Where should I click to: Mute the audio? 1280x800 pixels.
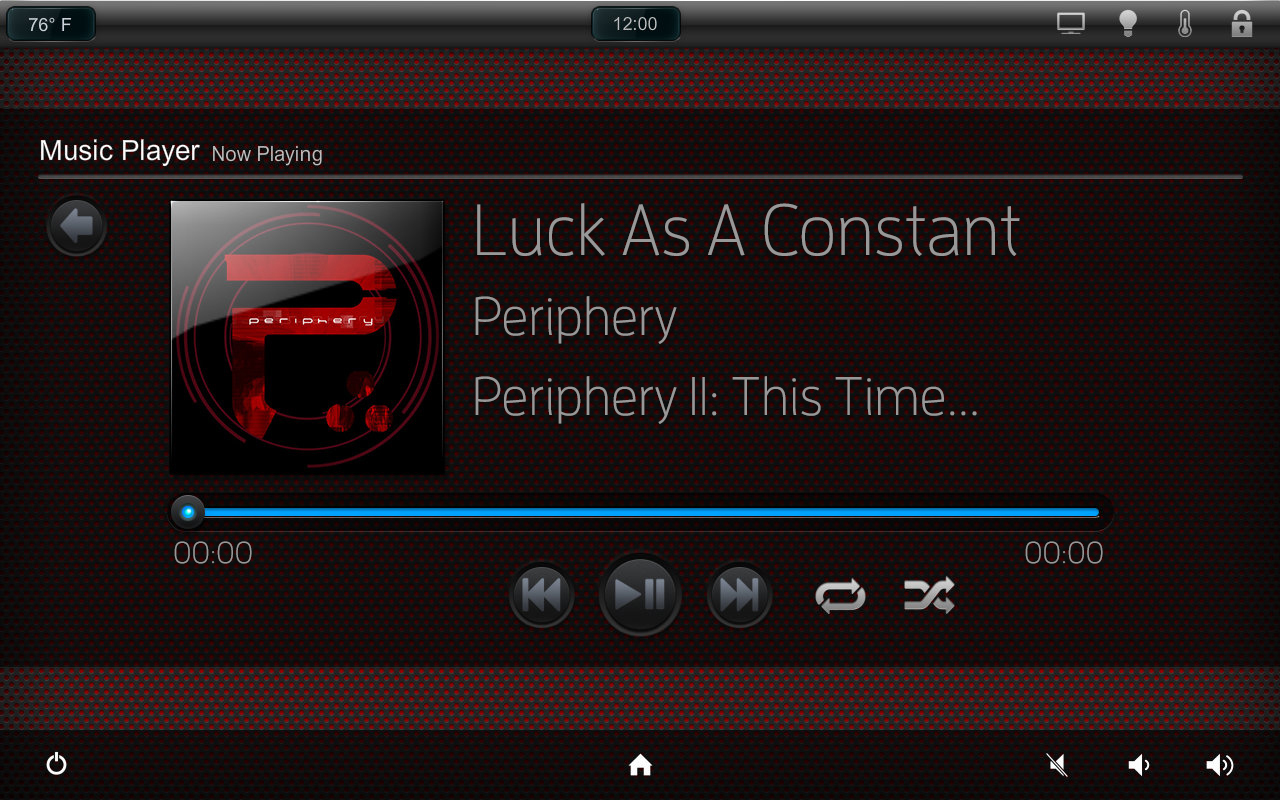[1057, 765]
